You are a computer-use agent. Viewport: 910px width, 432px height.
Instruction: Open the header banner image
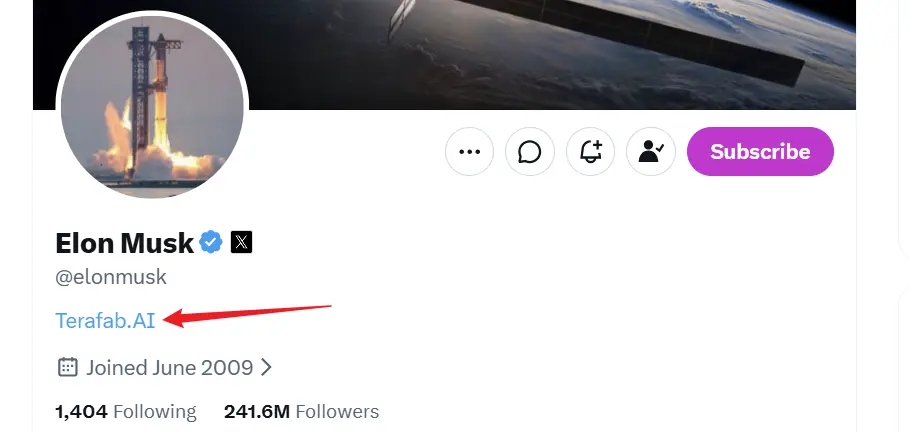pos(444,55)
